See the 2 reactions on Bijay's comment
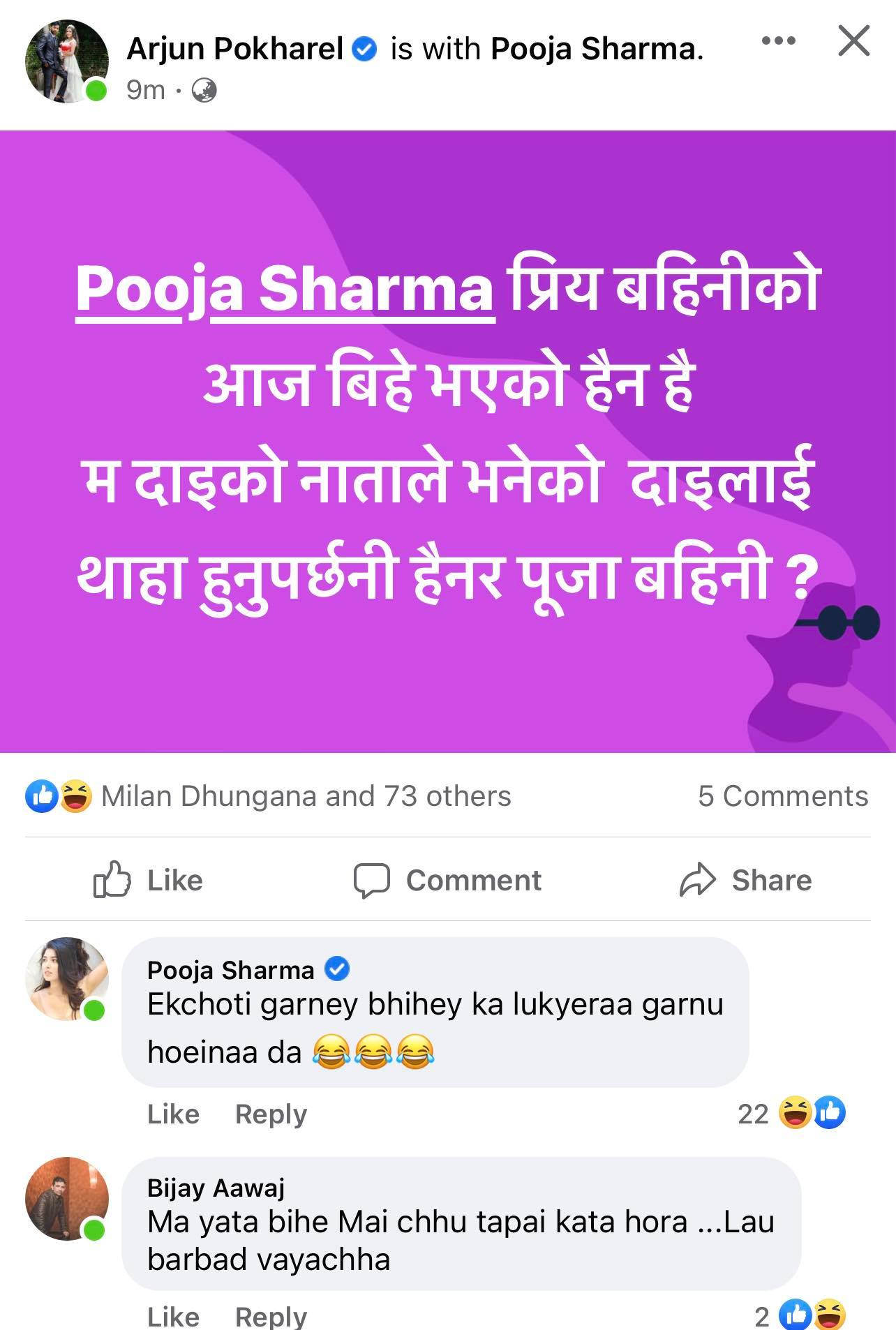This screenshot has height=1330, width=896. pos(800,1316)
